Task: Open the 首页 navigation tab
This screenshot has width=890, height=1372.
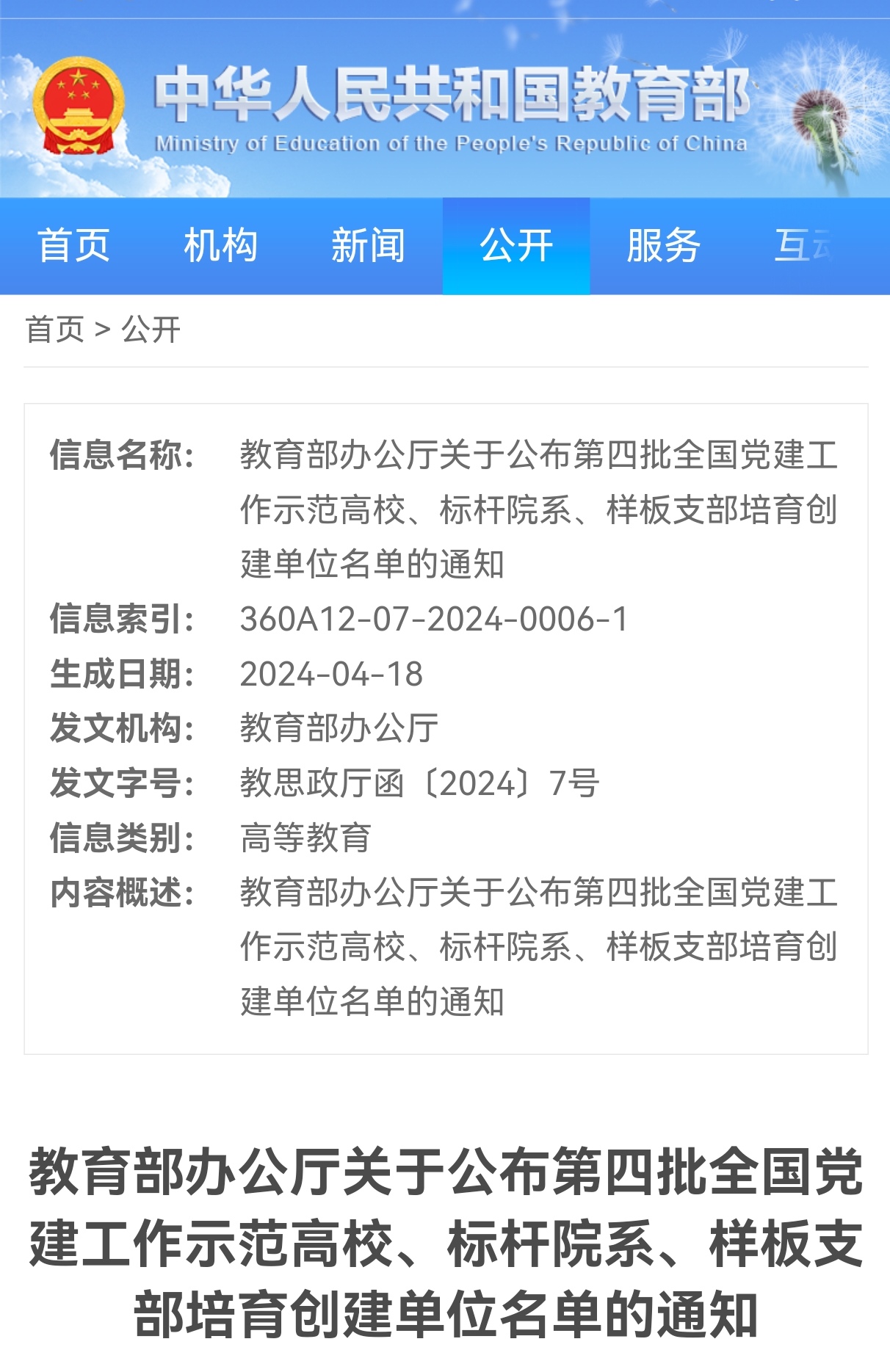Action: (73, 246)
